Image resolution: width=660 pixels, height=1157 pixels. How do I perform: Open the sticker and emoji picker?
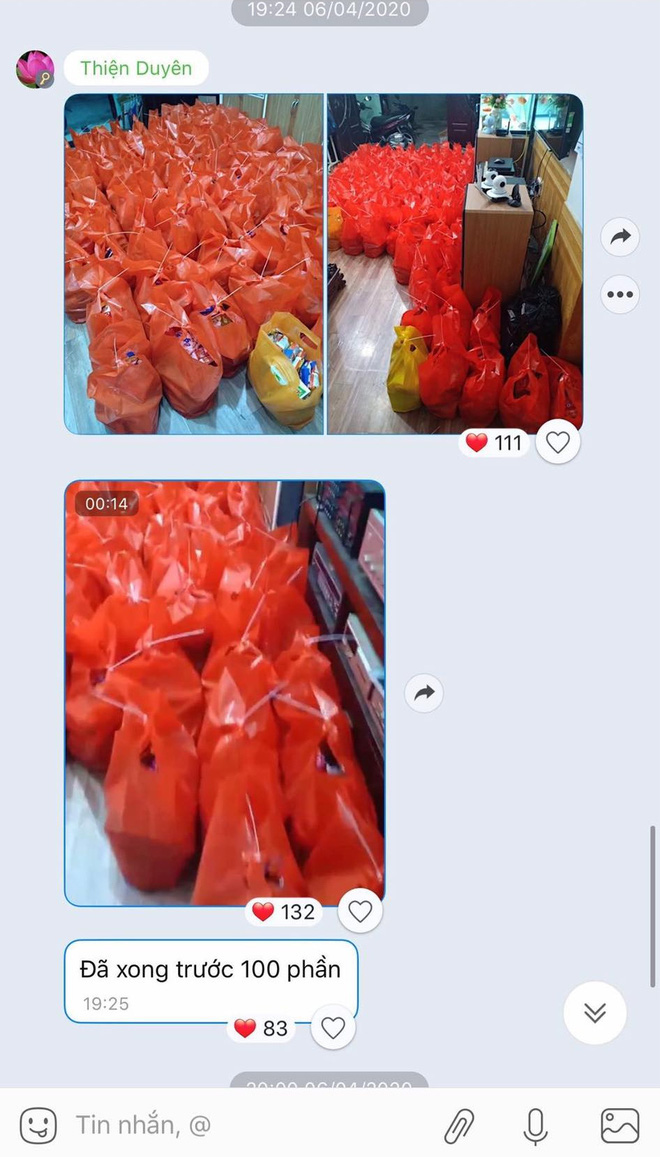click(38, 1126)
